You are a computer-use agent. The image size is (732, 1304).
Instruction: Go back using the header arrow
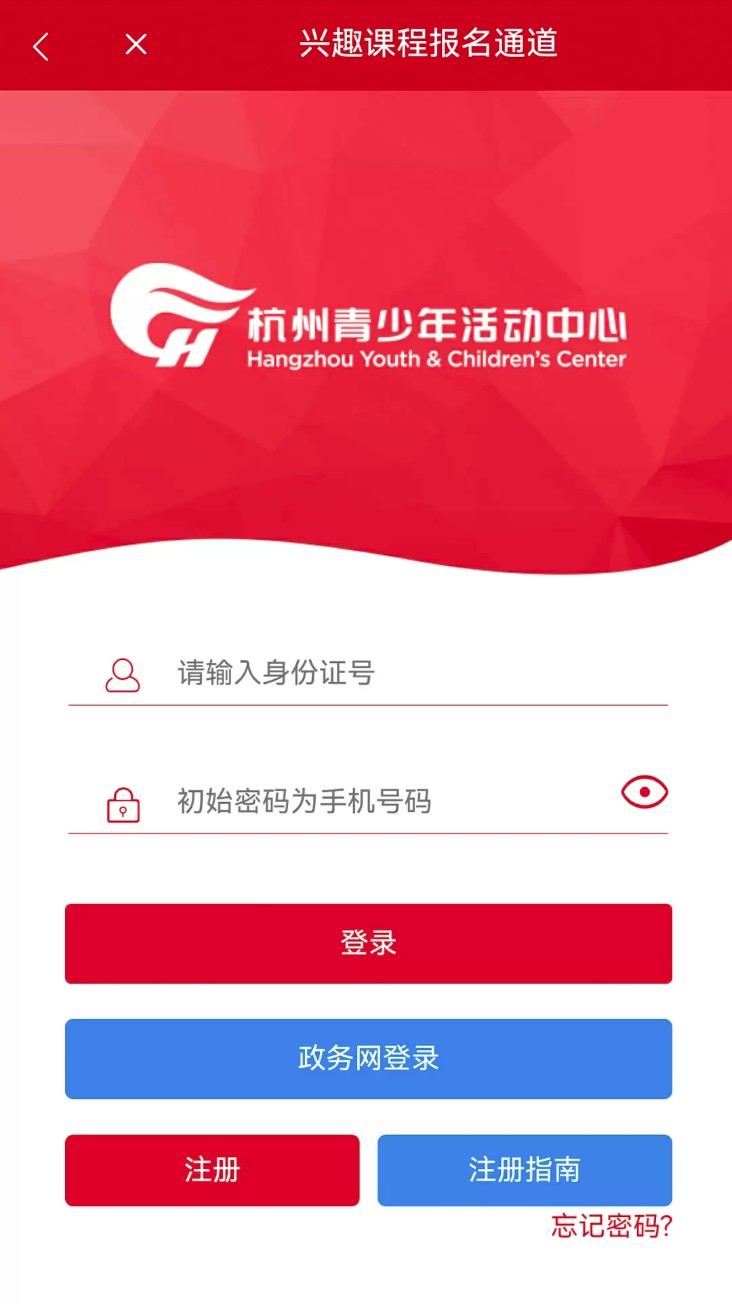41,46
